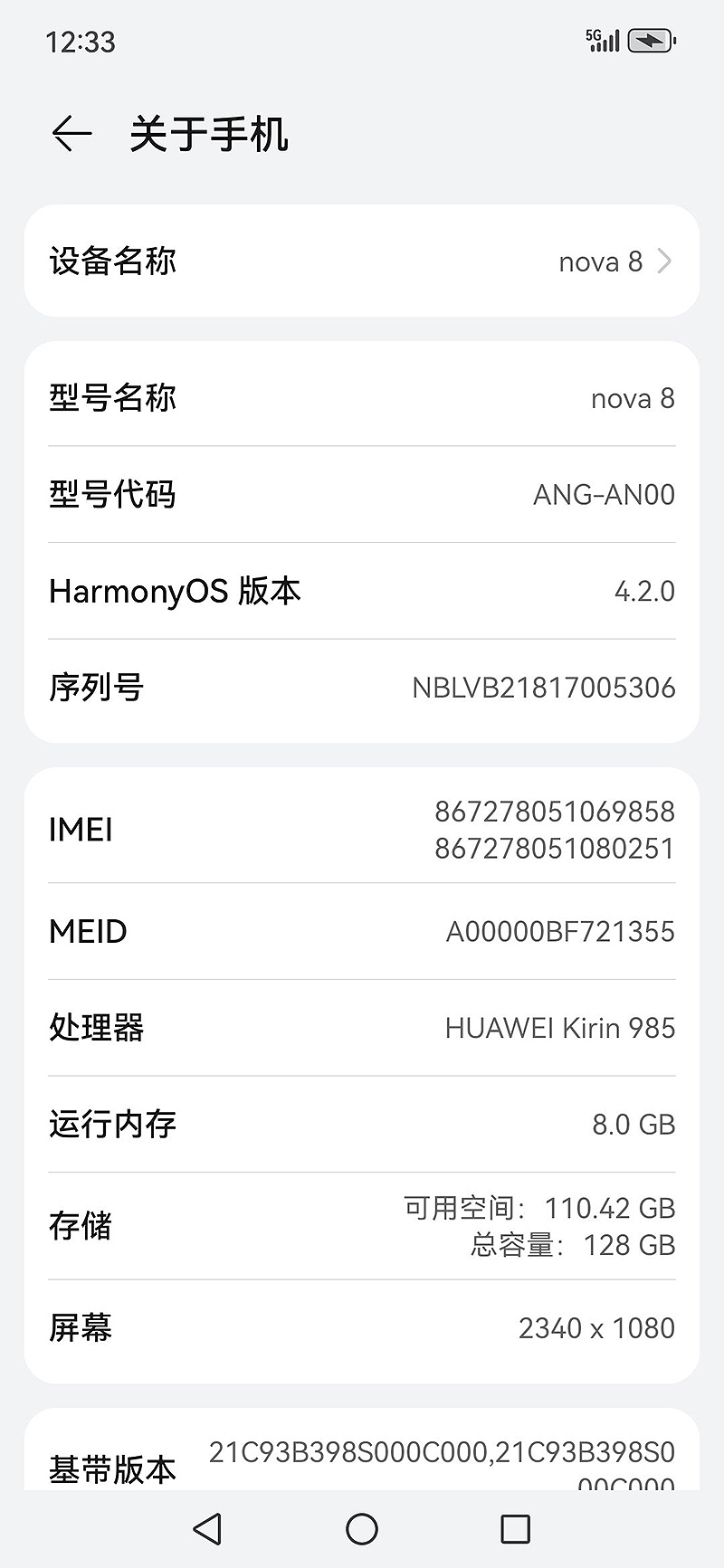Select the 处理器 HUAWEI Kirin 985 entry
This screenshot has width=724, height=1568.
coord(362,1027)
